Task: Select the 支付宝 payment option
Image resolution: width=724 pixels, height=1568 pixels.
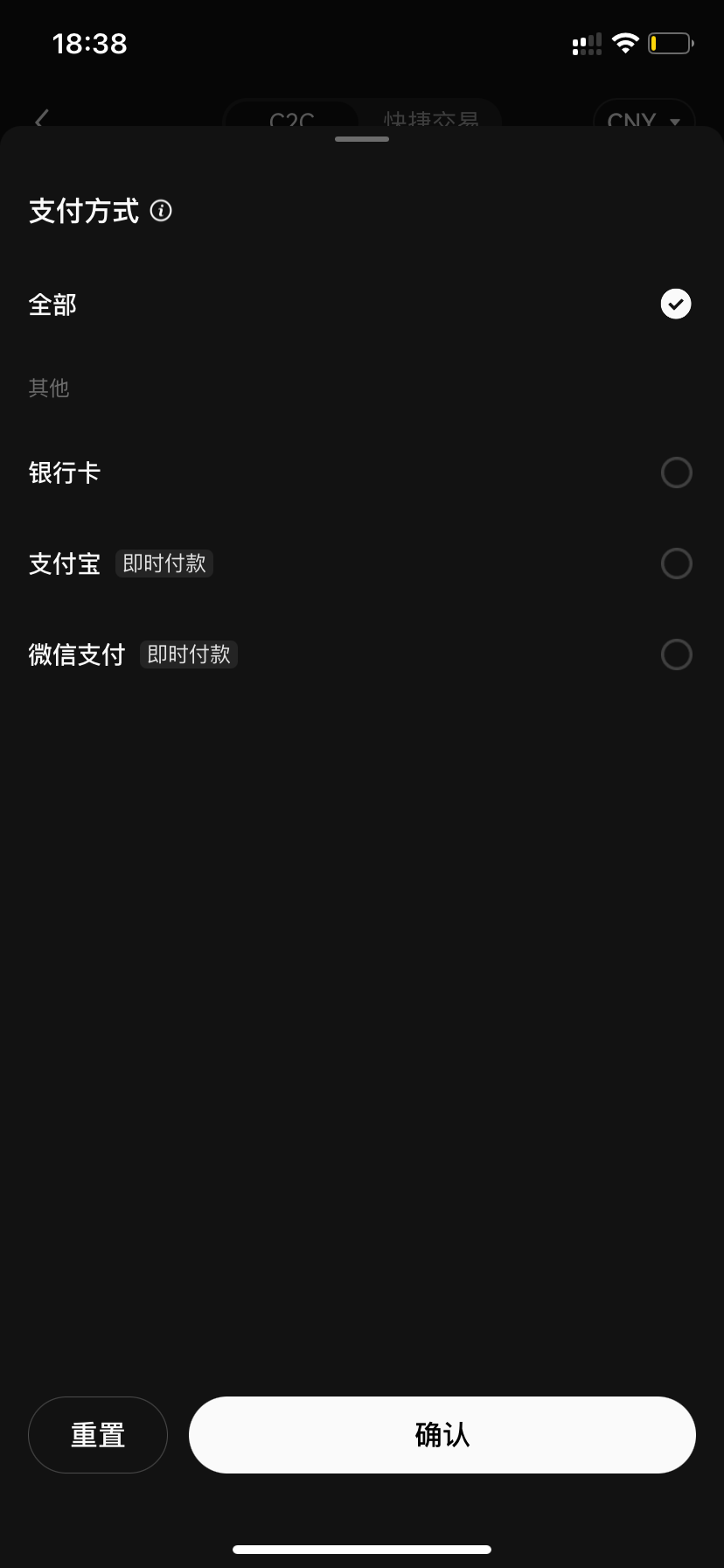Action: coord(676,563)
